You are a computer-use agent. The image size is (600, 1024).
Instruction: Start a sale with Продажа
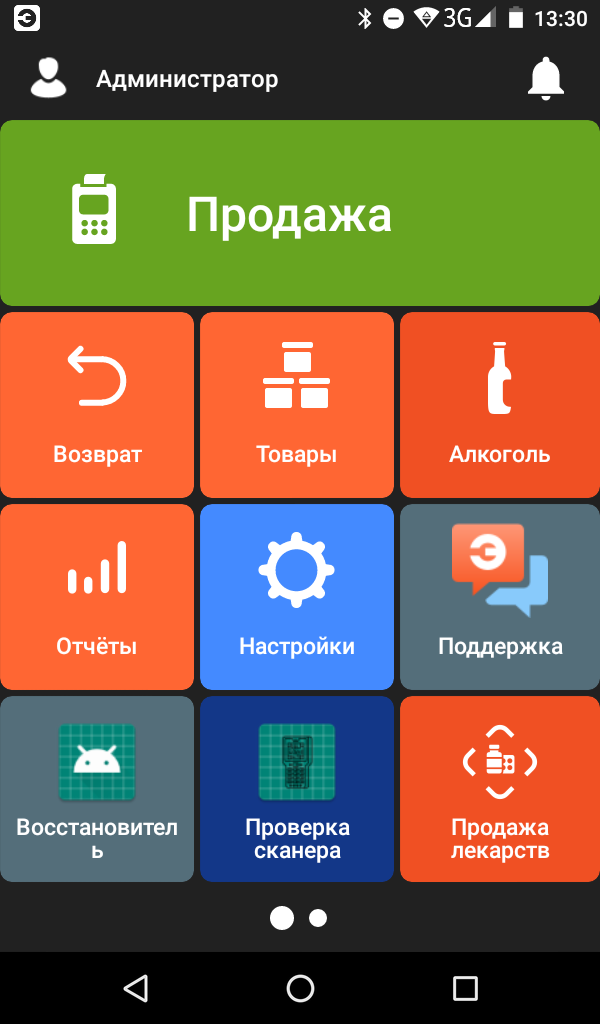click(300, 213)
